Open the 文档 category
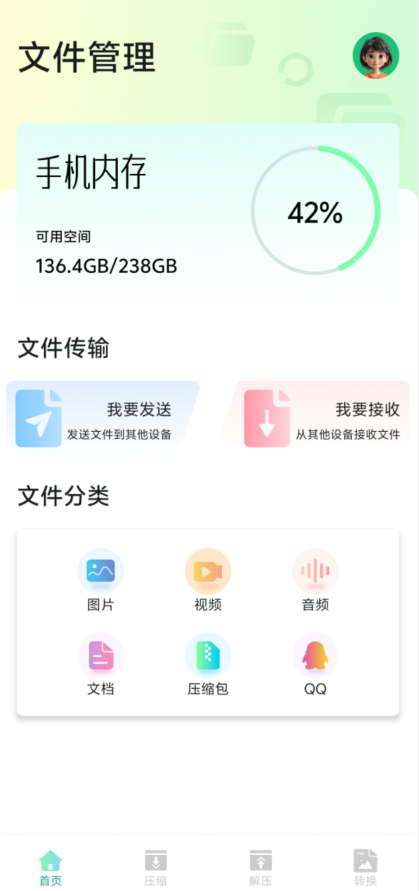The width and height of the screenshot is (419, 891). (101, 664)
